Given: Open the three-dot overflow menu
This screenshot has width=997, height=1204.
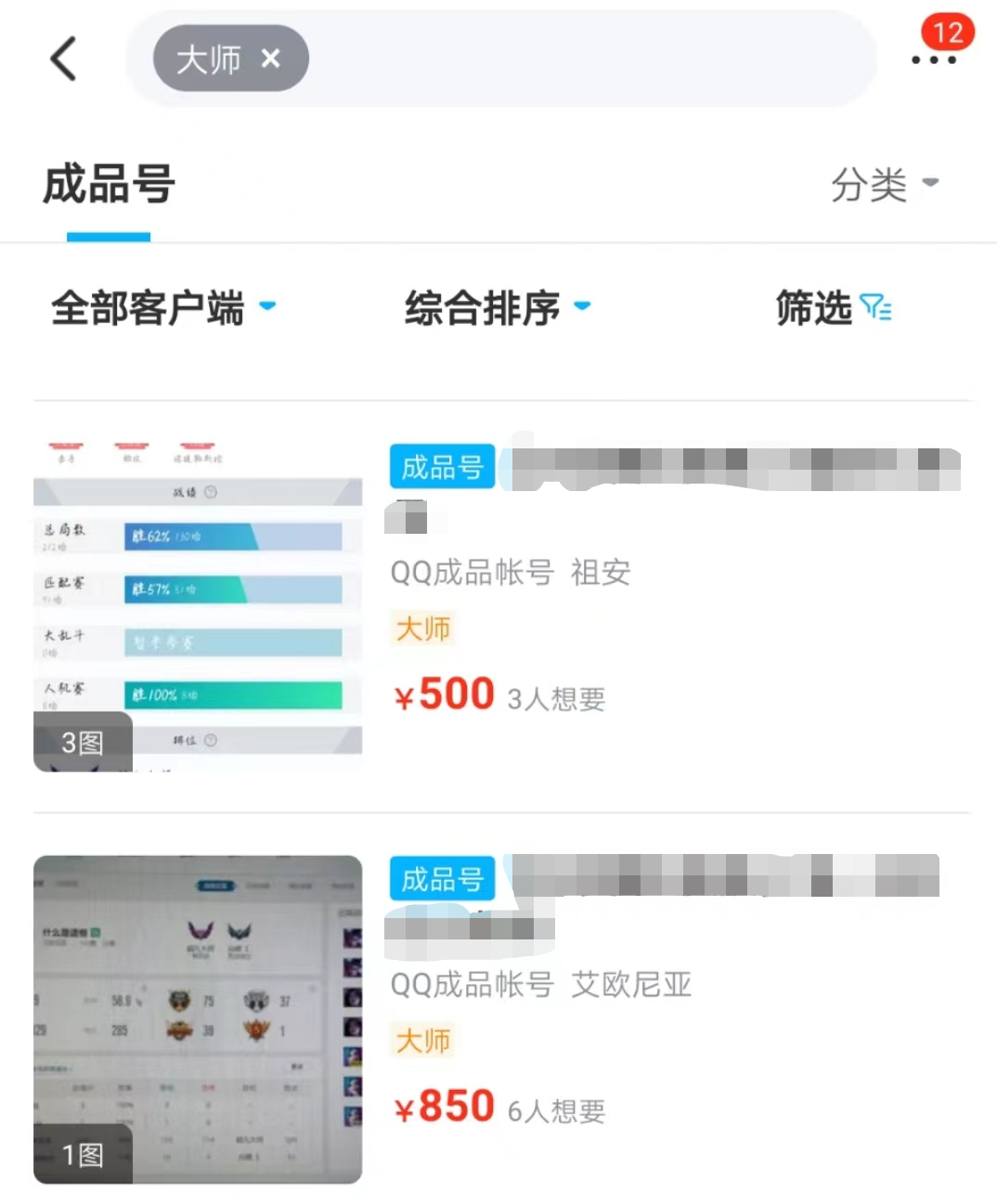Looking at the screenshot, I should [x=933, y=59].
